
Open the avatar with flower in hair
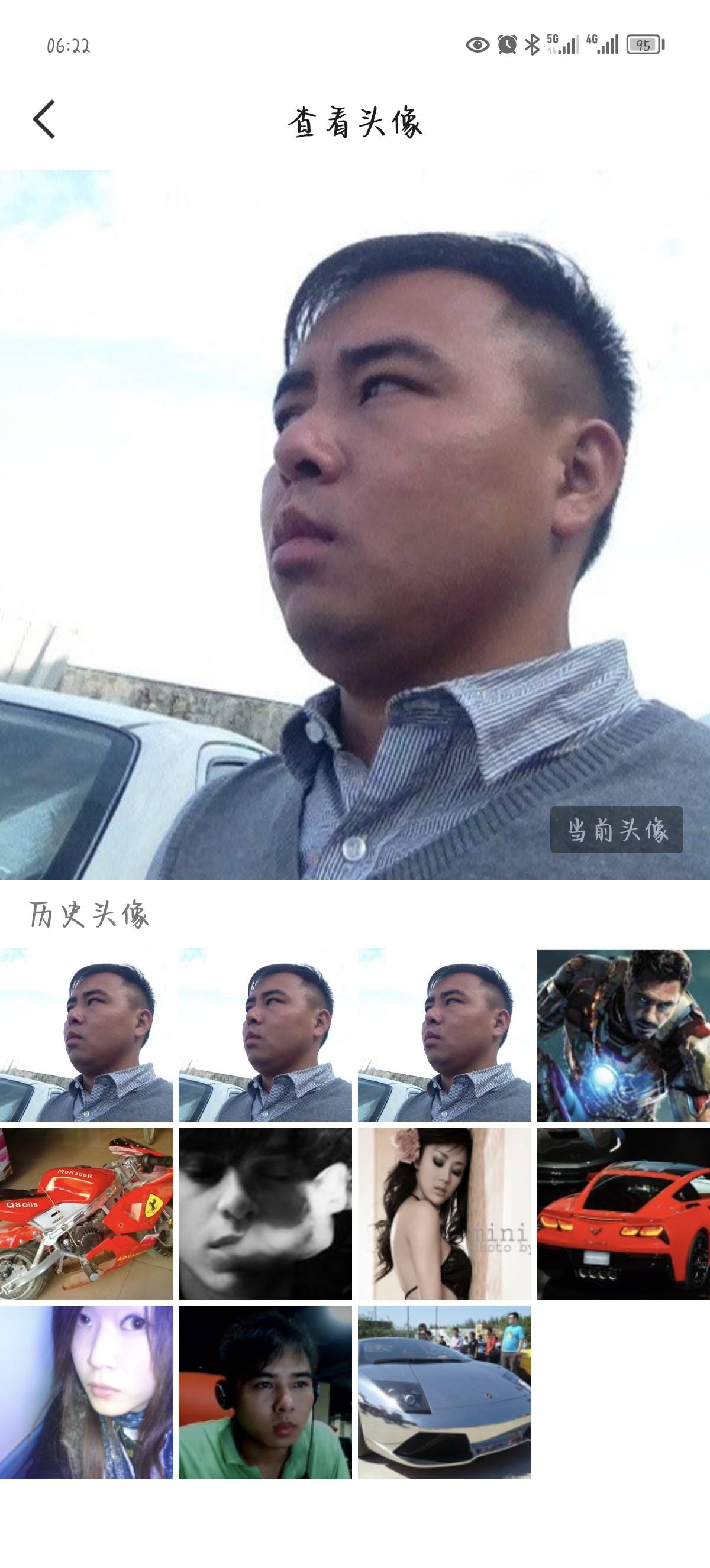pyautogui.click(x=444, y=1213)
